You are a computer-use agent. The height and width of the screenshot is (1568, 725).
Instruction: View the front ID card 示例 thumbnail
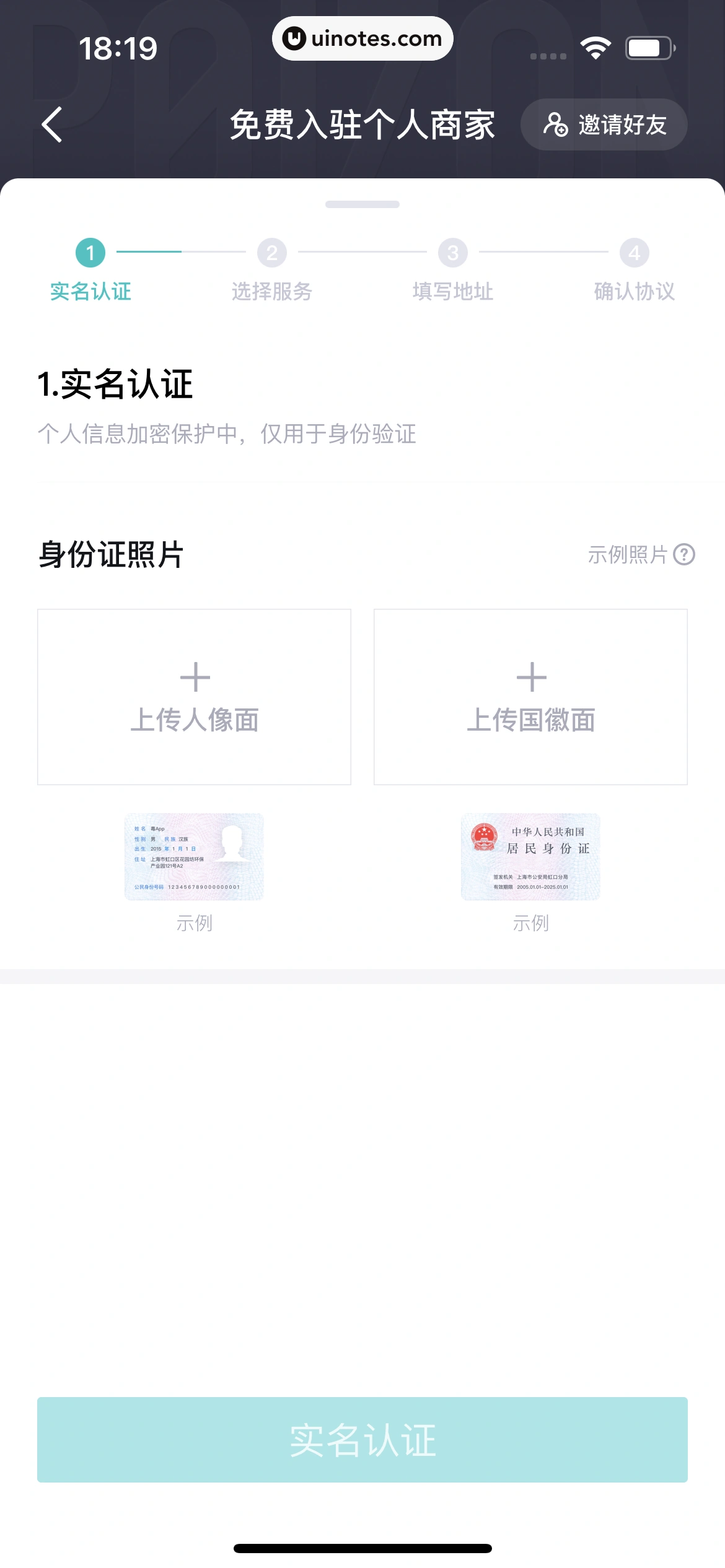(x=194, y=858)
